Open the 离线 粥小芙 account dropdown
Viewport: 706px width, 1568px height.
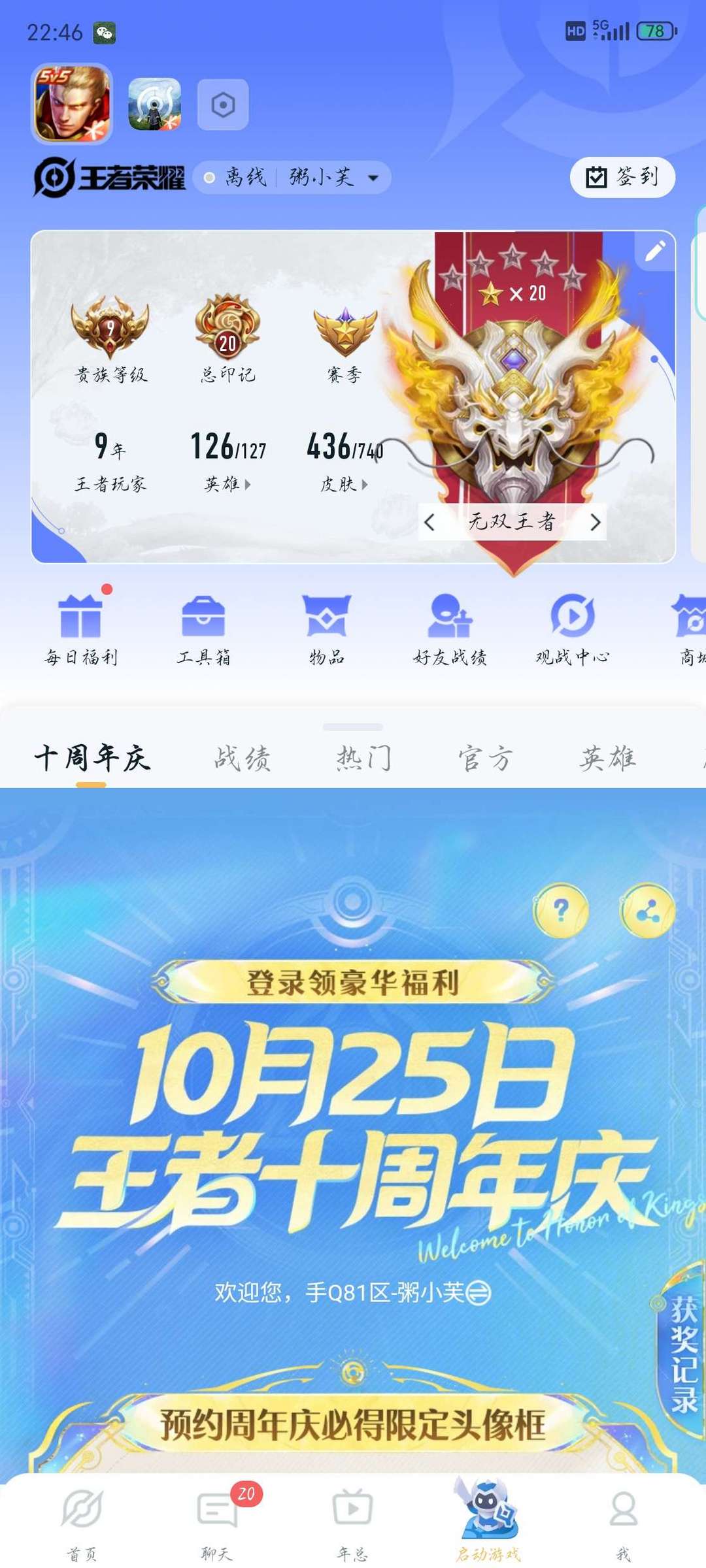292,177
